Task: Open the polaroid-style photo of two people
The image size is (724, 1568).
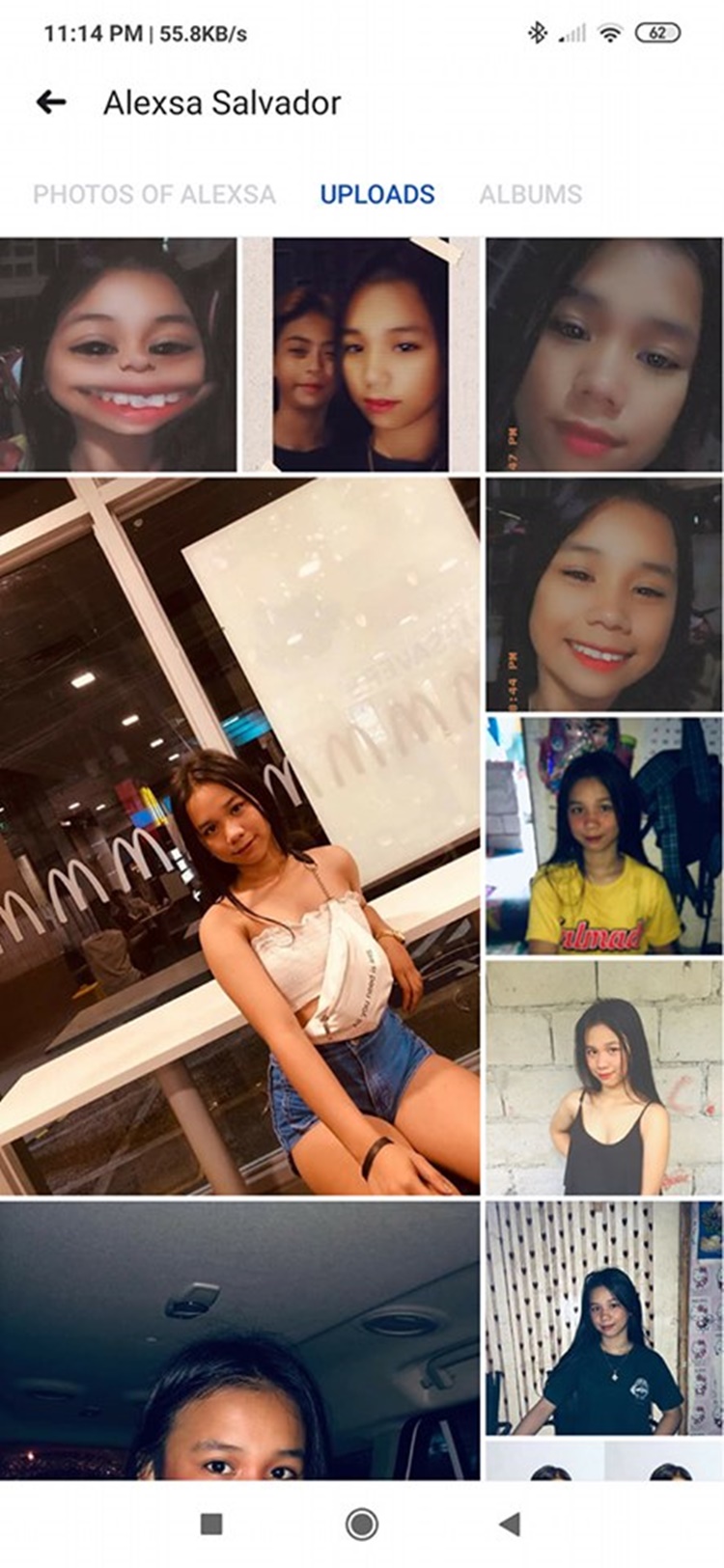Action: [x=361, y=354]
